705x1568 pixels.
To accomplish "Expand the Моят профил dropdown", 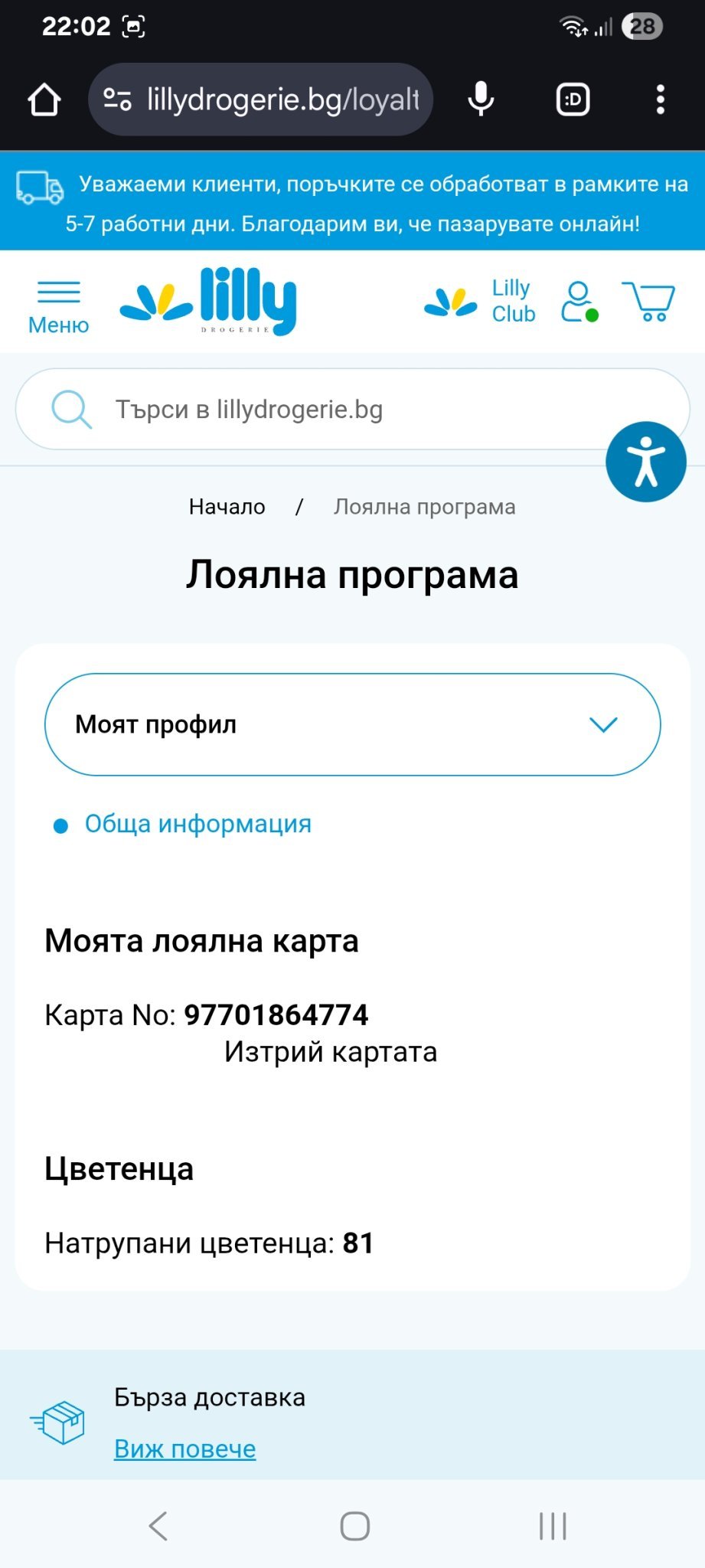I will coord(352,724).
